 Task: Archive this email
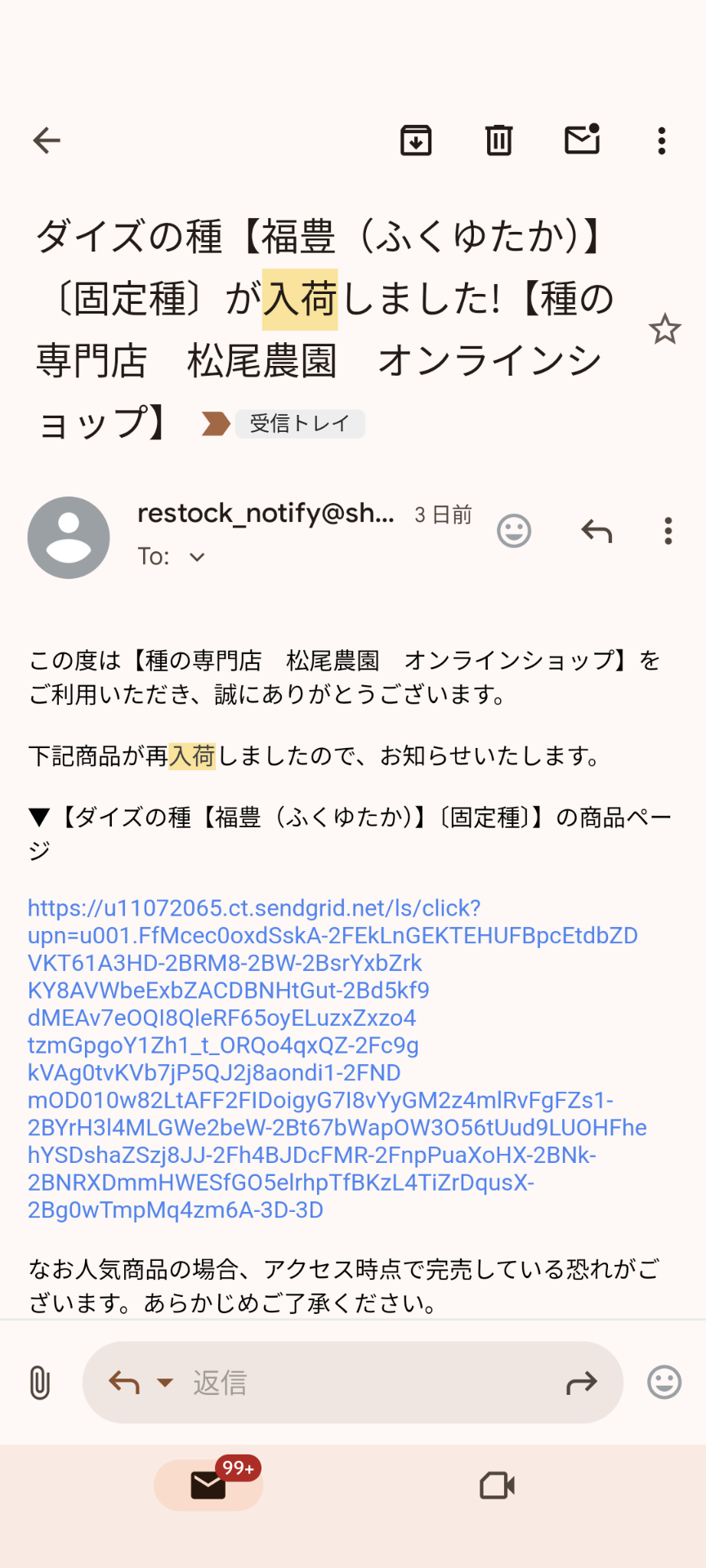pos(416,140)
